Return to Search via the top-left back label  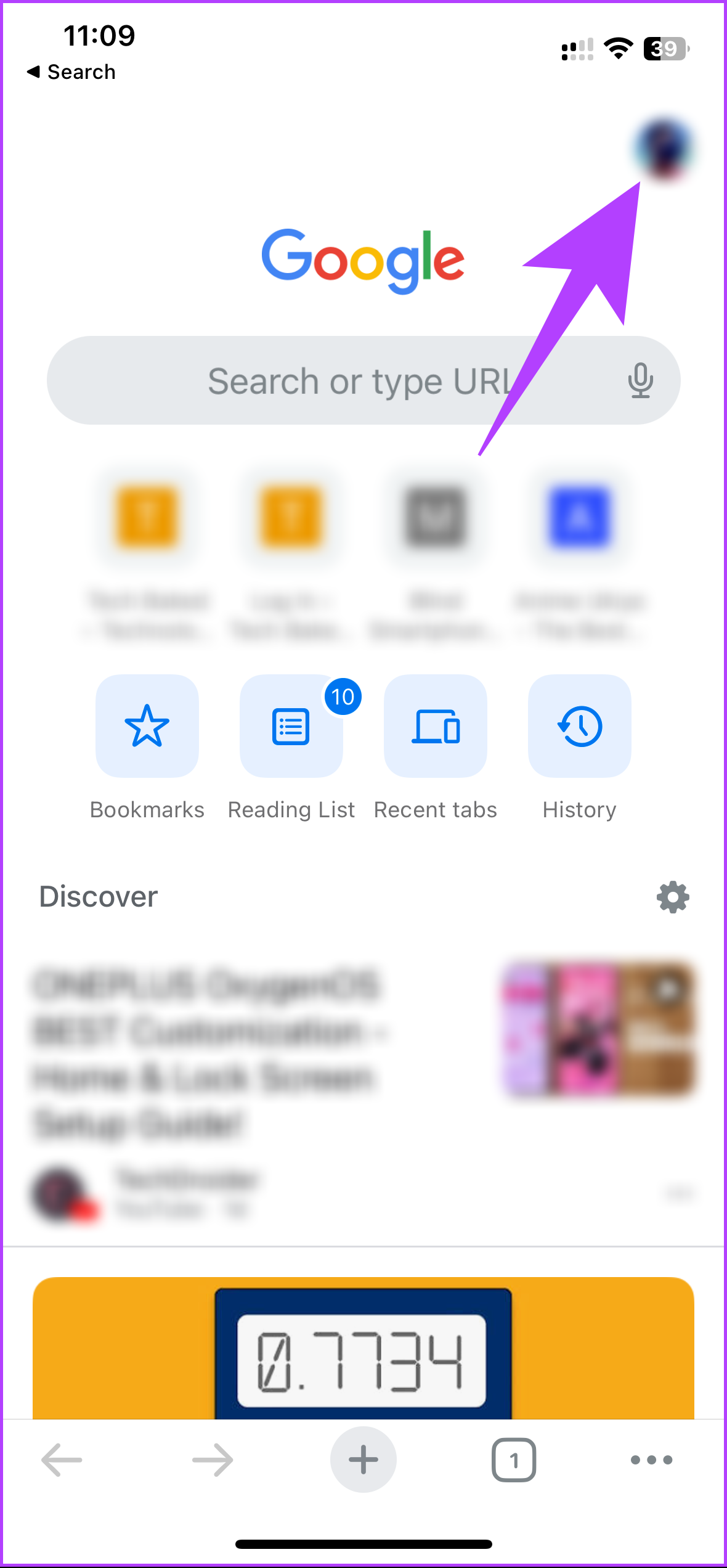tap(71, 71)
